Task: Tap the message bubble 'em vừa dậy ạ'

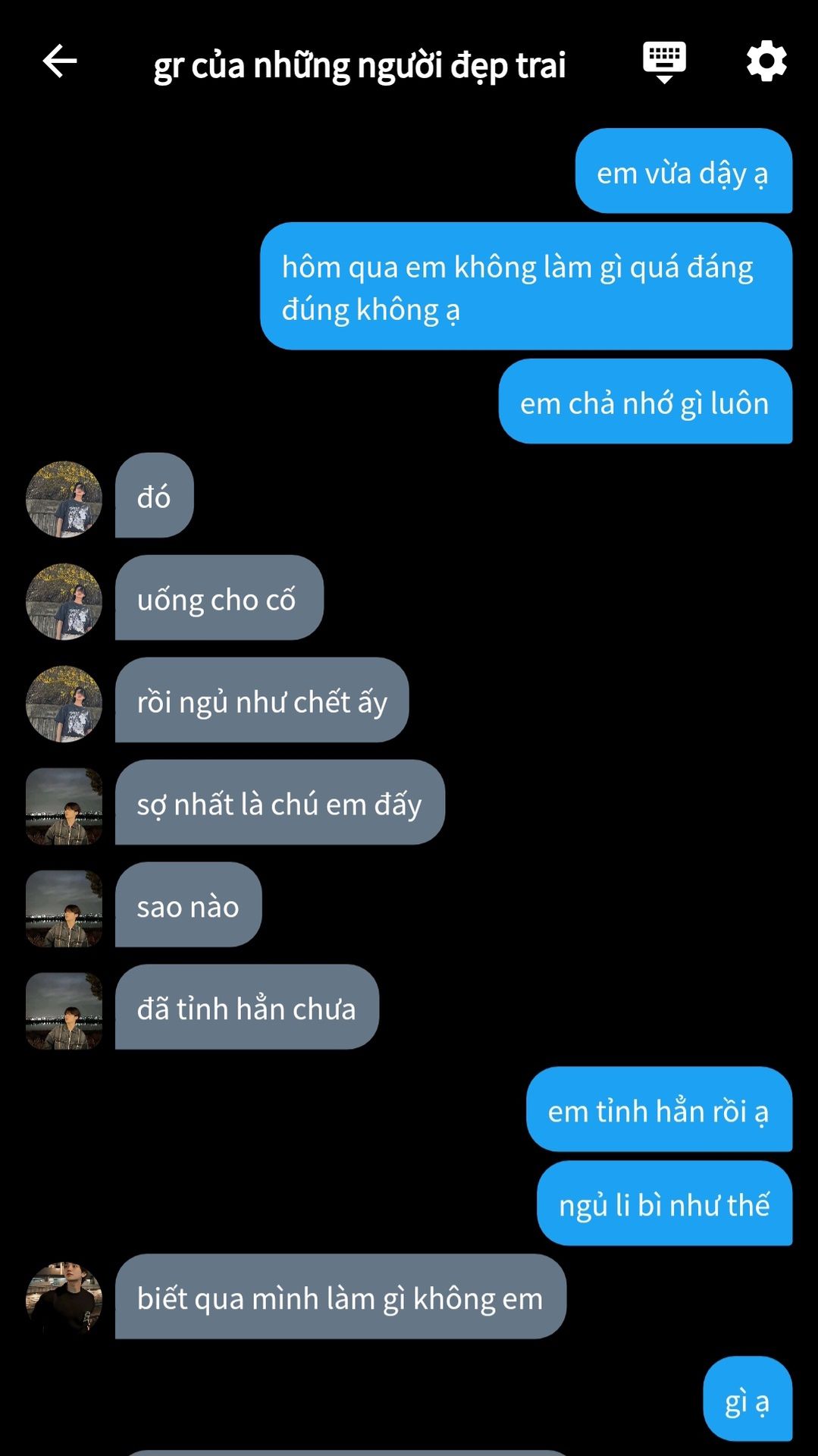Action: pyautogui.click(x=683, y=171)
